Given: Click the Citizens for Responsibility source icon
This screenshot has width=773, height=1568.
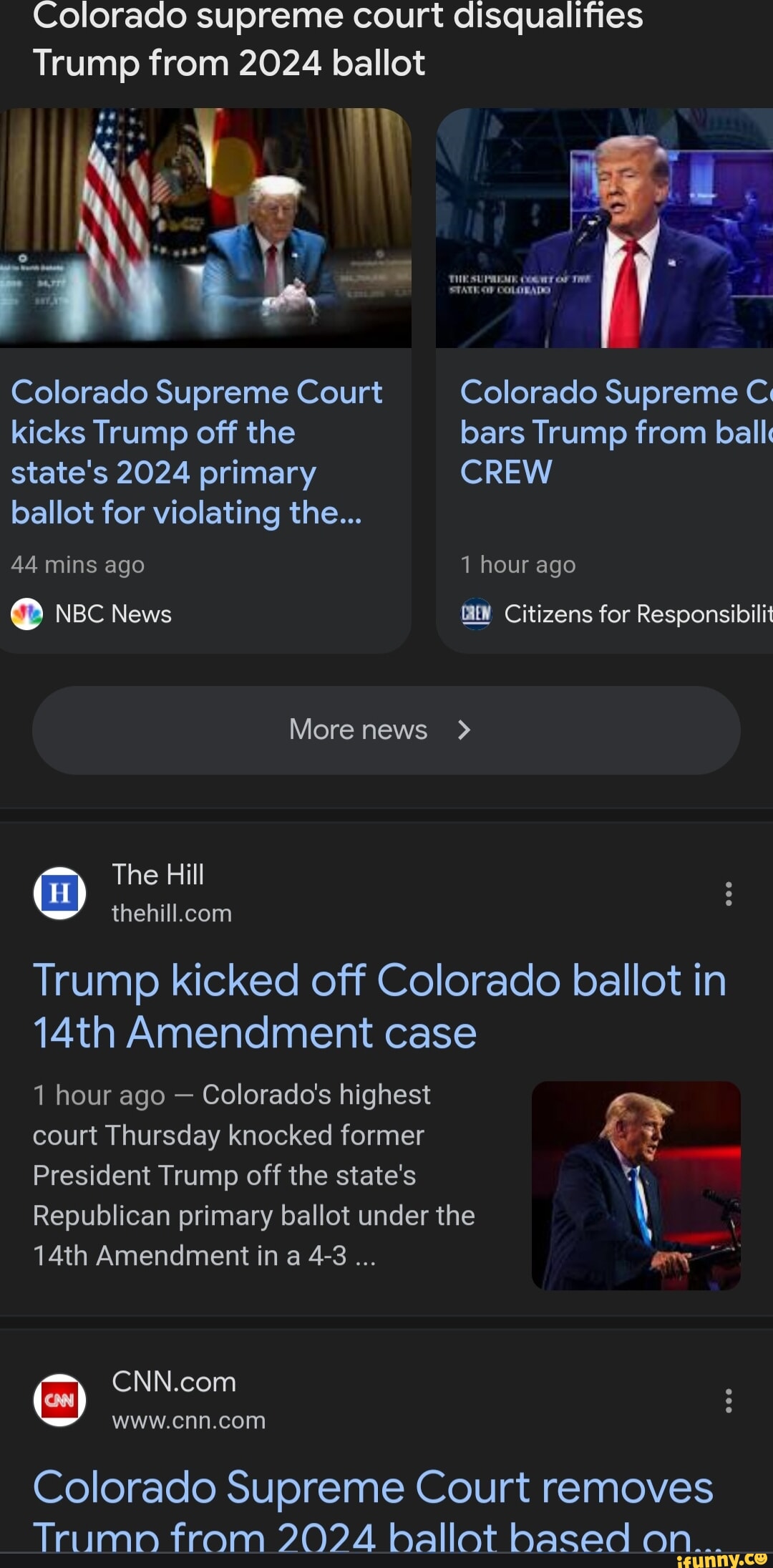Looking at the screenshot, I should click(477, 614).
